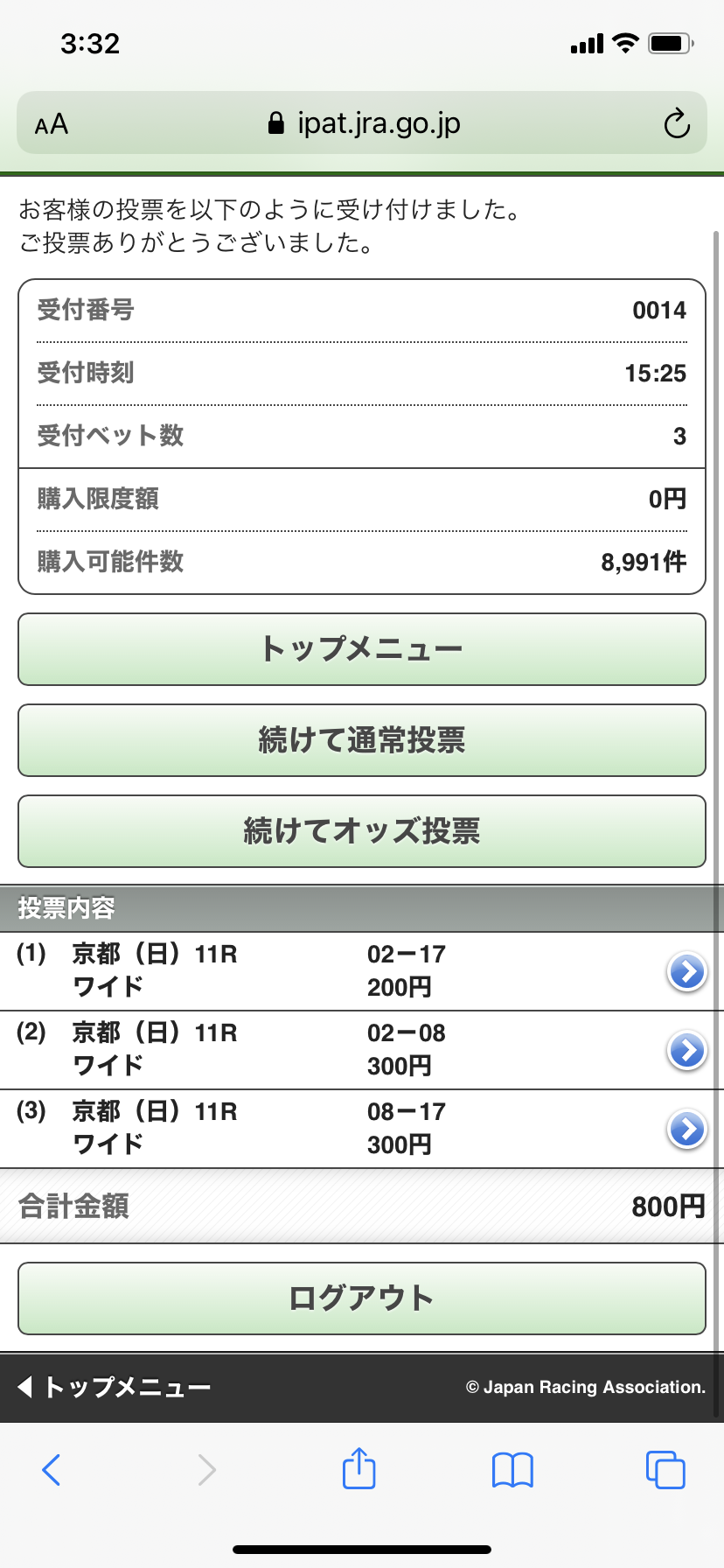Show open Safari tabs

pyautogui.click(x=665, y=1470)
